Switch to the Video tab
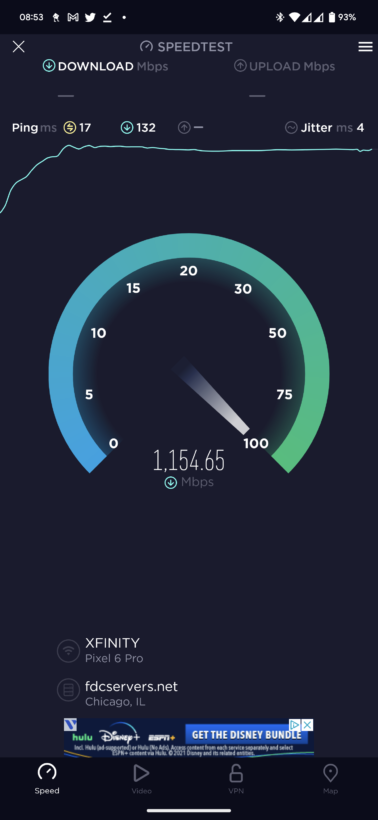Image resolution: width=378 pixels, height=820 pixels. tap(141, 779)
